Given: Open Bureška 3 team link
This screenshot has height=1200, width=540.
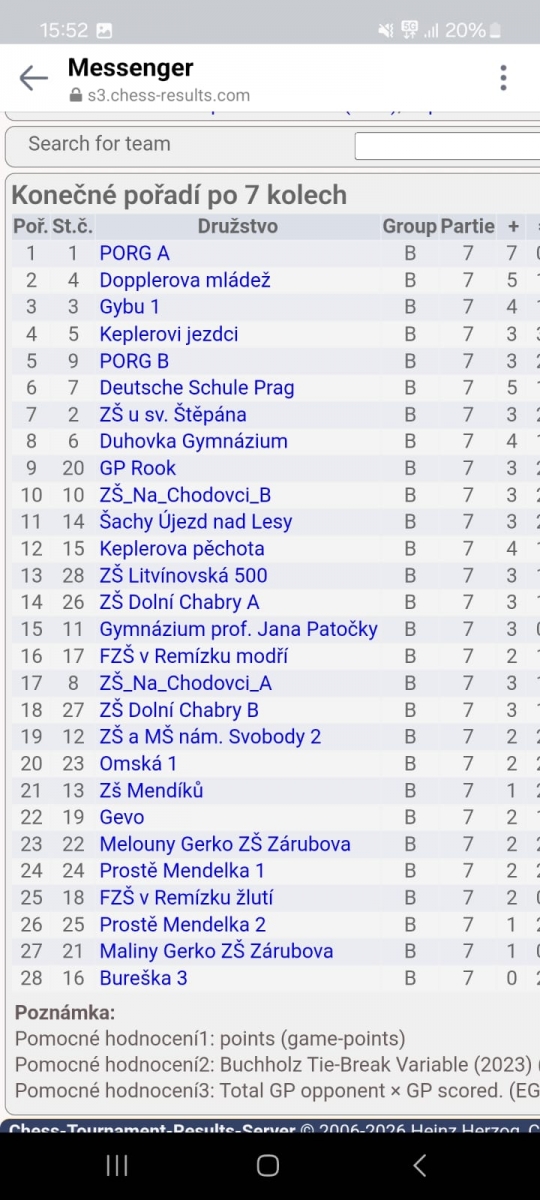Looking at the screenshot, I should tap(143, 978).
